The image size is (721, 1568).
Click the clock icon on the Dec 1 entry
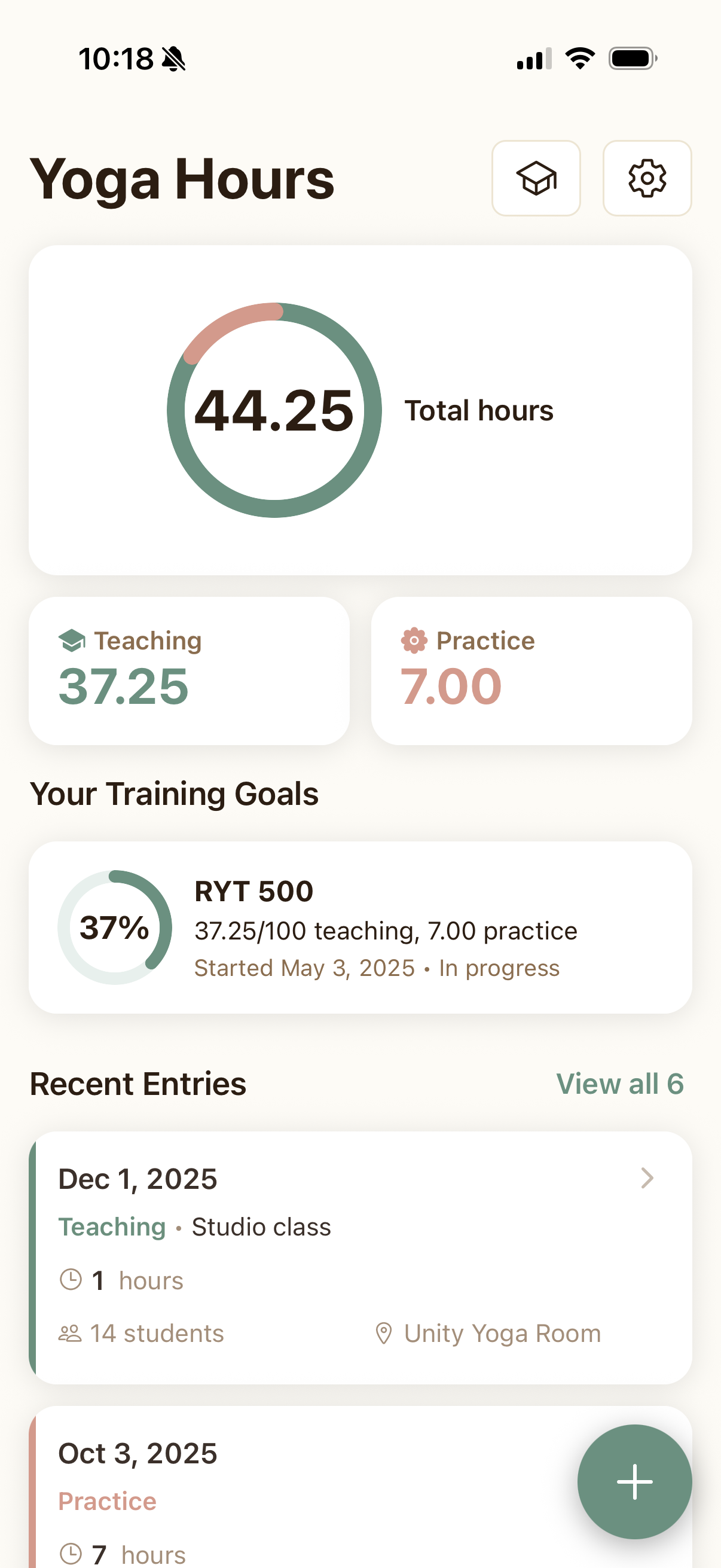pyautogui.click(x=71, y=1280)
